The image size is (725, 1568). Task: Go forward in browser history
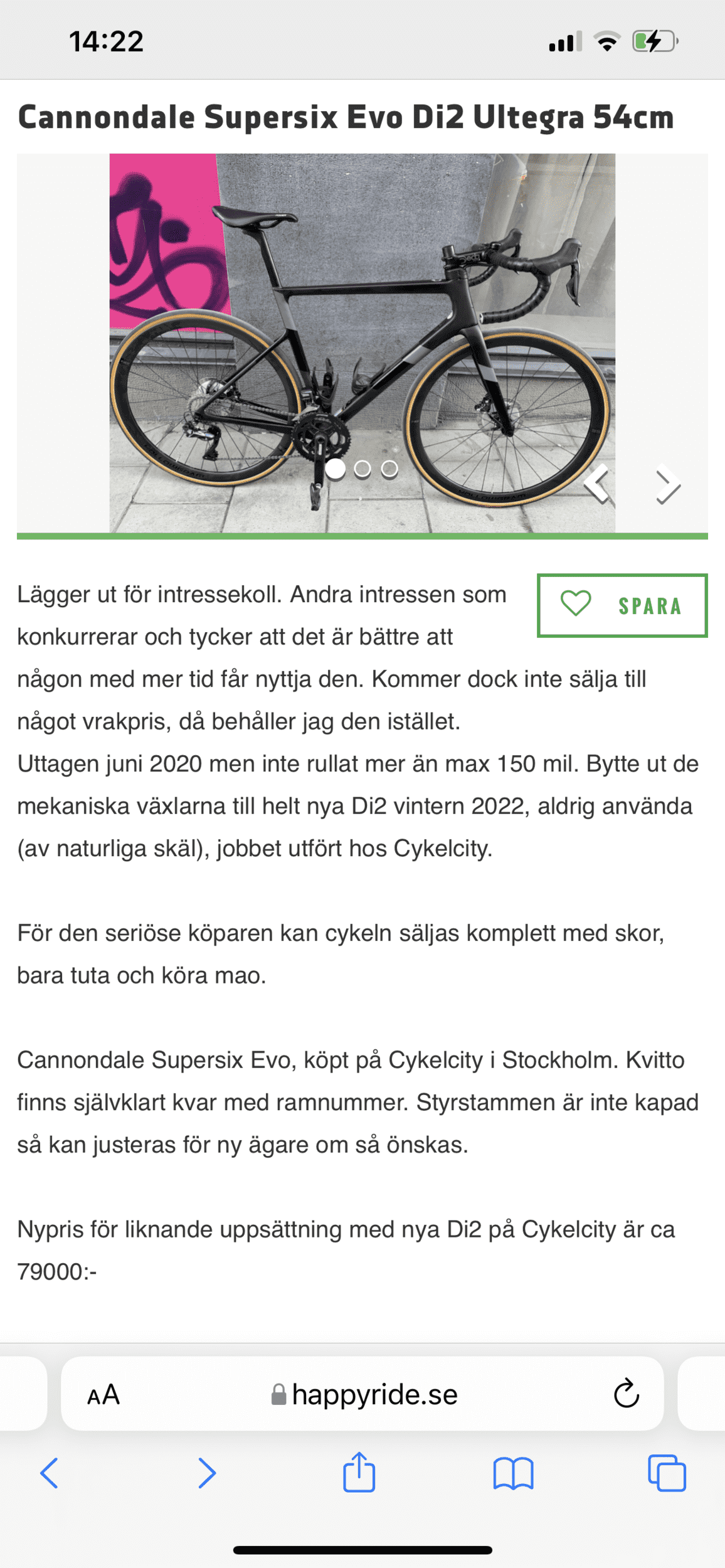click(x=206, y=1473)
